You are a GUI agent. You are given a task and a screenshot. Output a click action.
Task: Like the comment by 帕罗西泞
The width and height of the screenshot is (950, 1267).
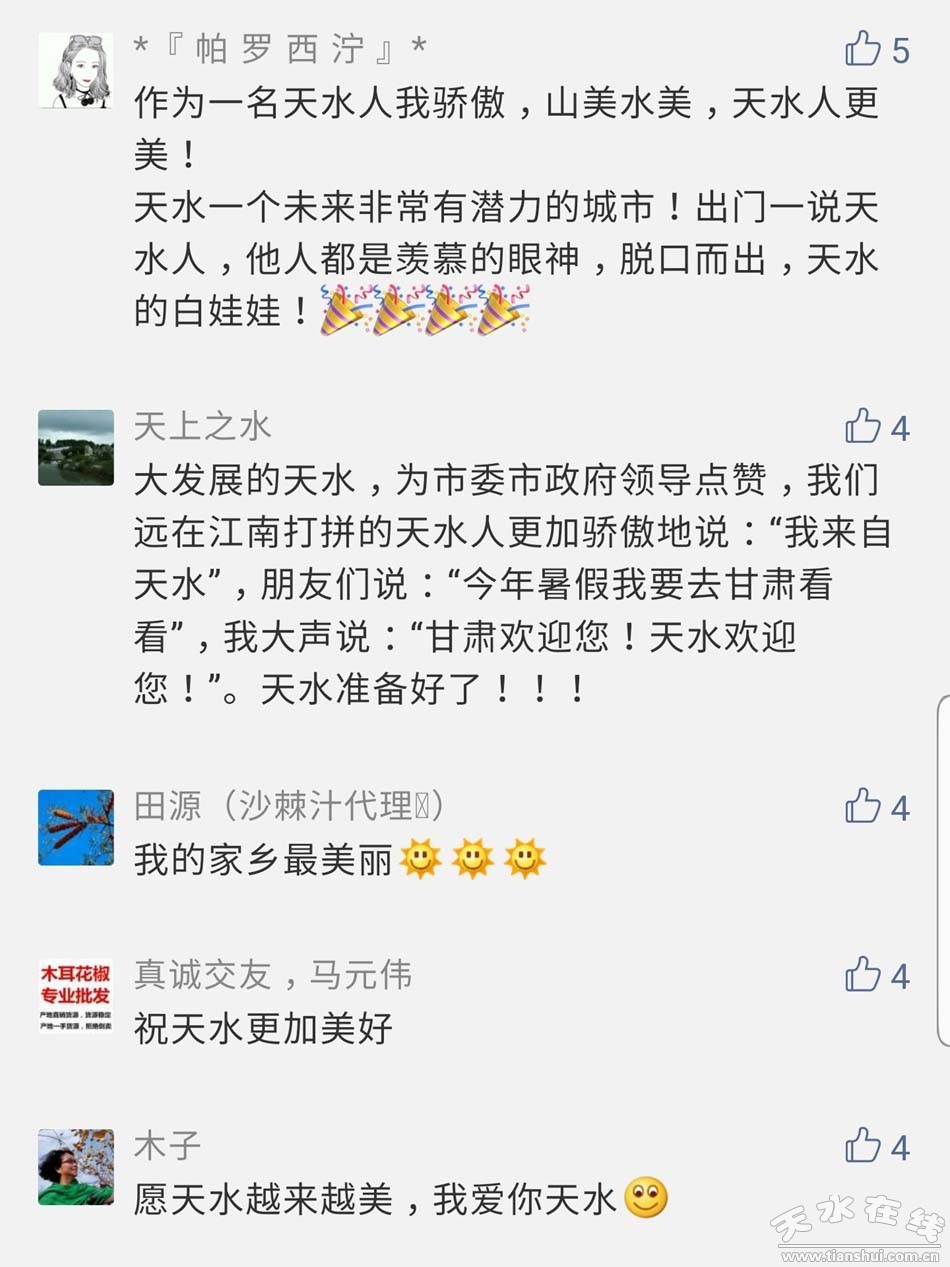pos(863,49)
